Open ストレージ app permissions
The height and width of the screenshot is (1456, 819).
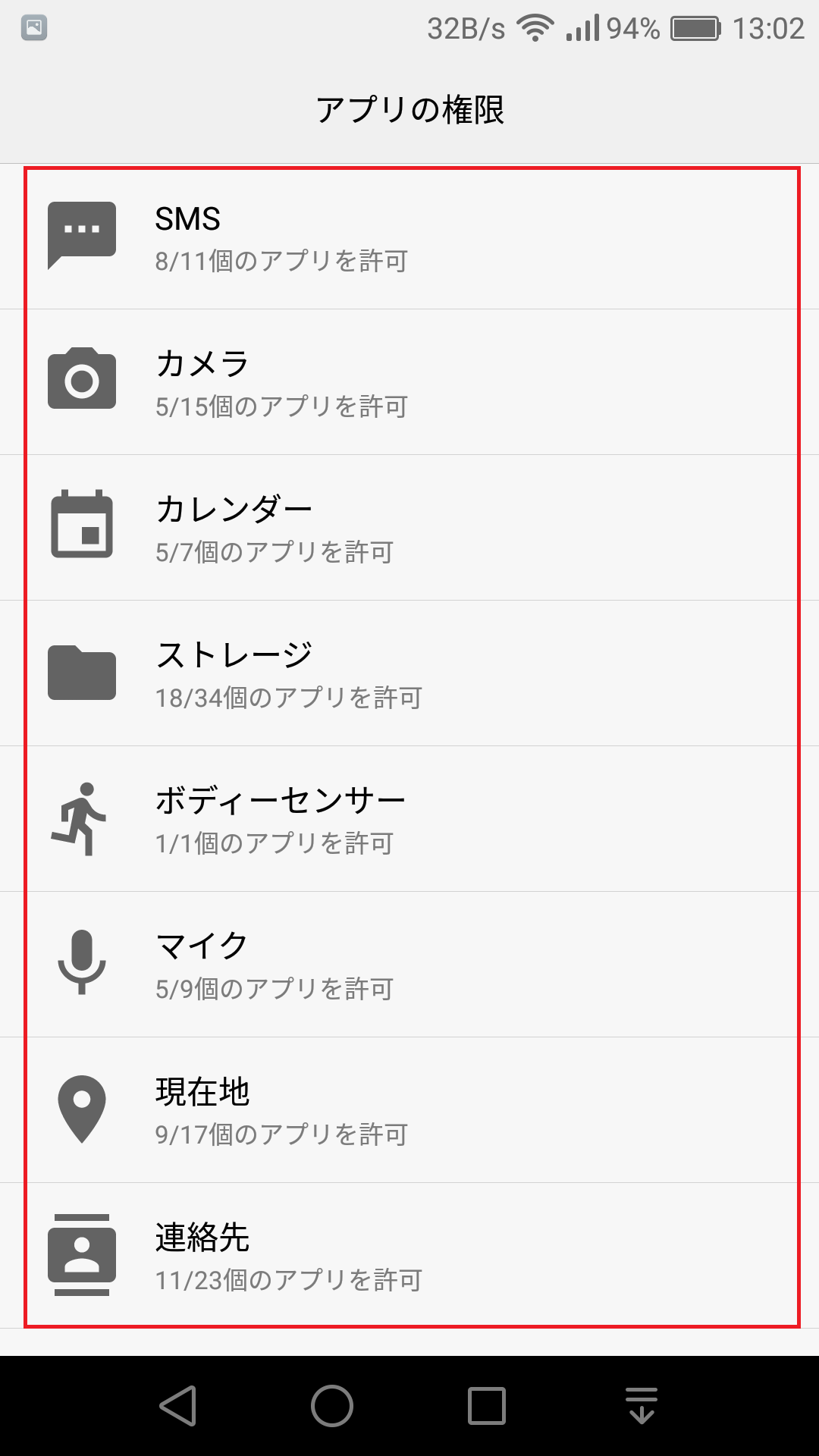coord(409,674)
